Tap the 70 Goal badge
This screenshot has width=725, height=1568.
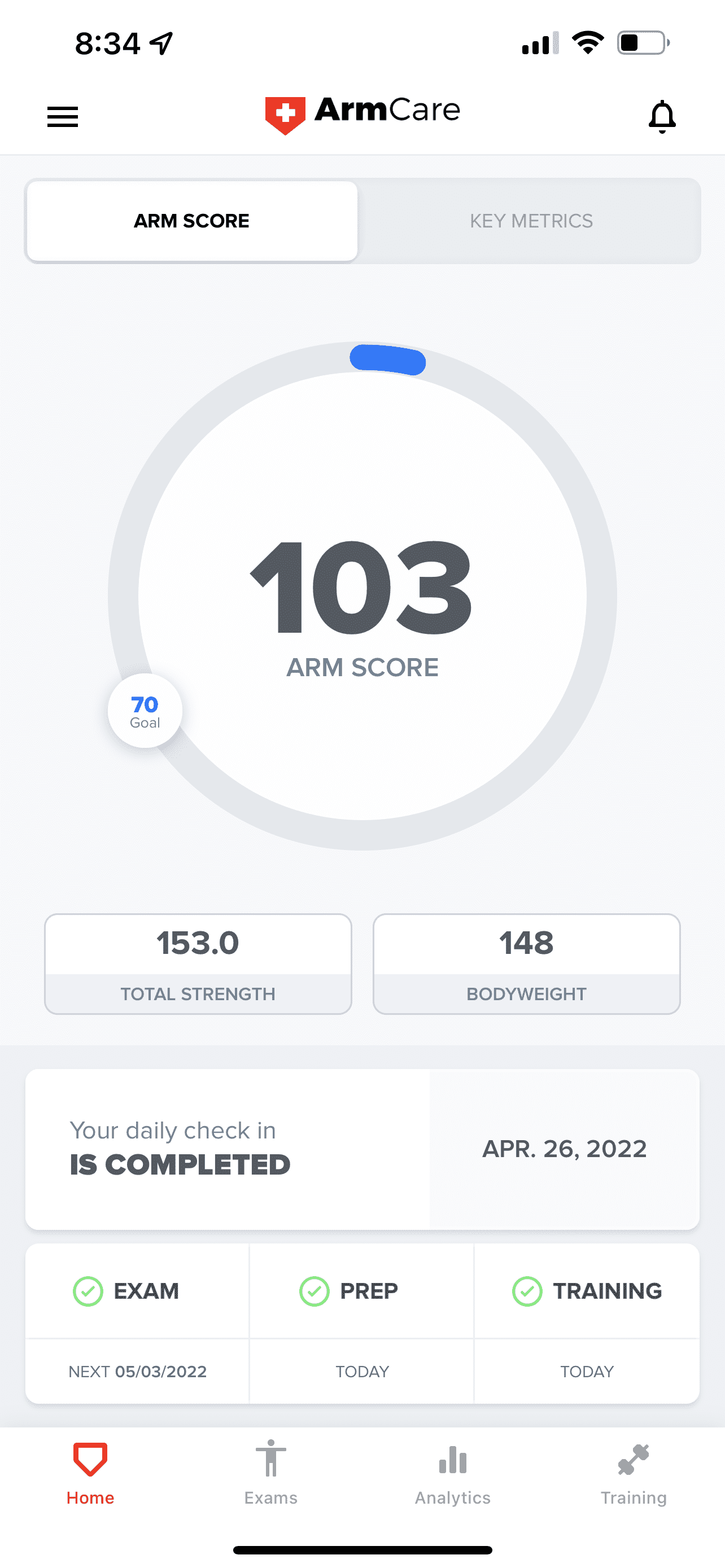coord(145,711)
